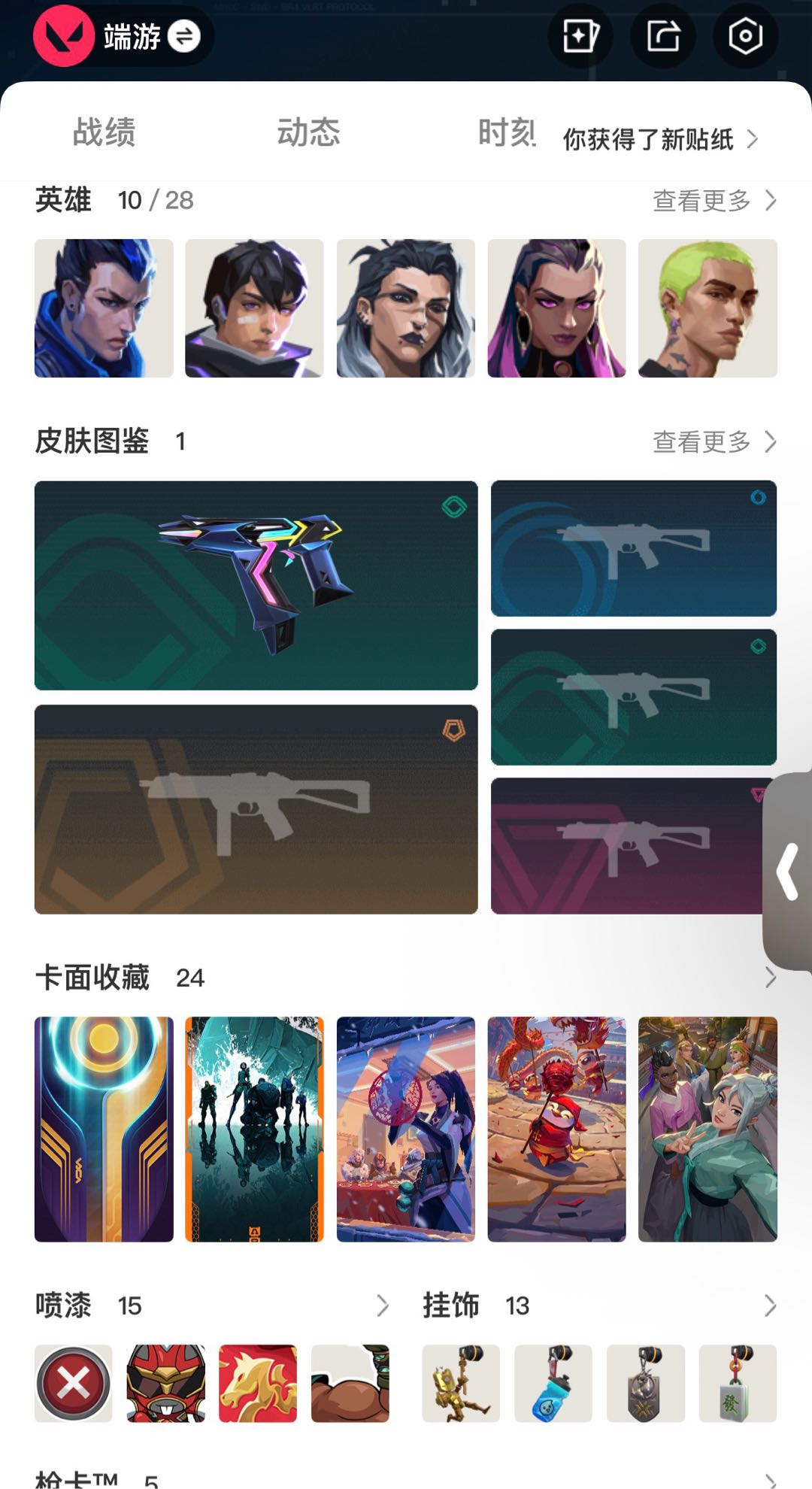Switch to the 战绩 tab
Viewport: 812px width, 1489px height.
(104, 132)
